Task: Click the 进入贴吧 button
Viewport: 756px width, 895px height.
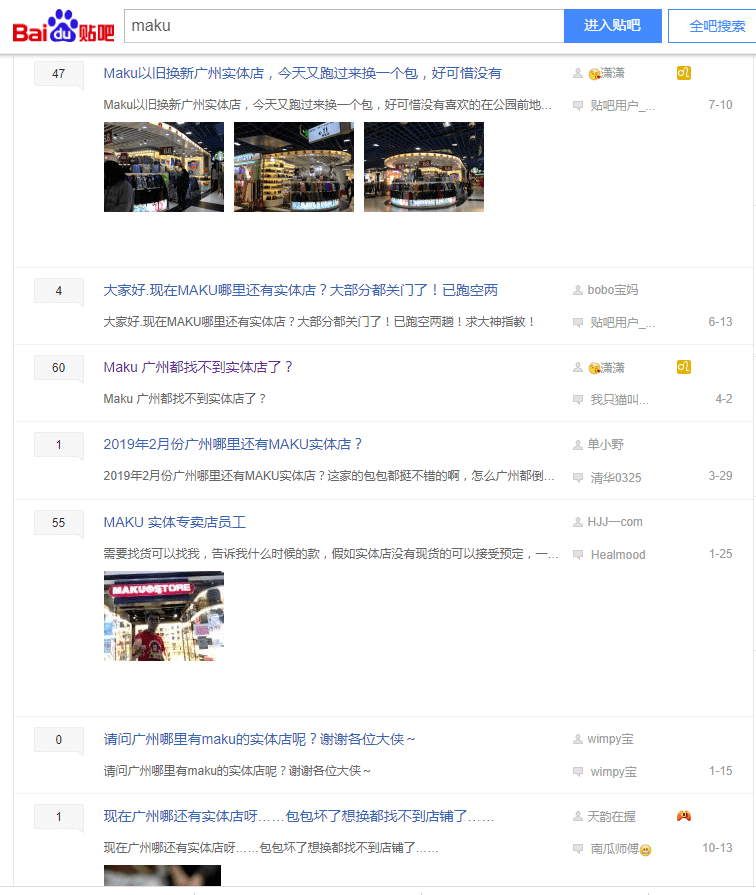Action: (612, 26)
